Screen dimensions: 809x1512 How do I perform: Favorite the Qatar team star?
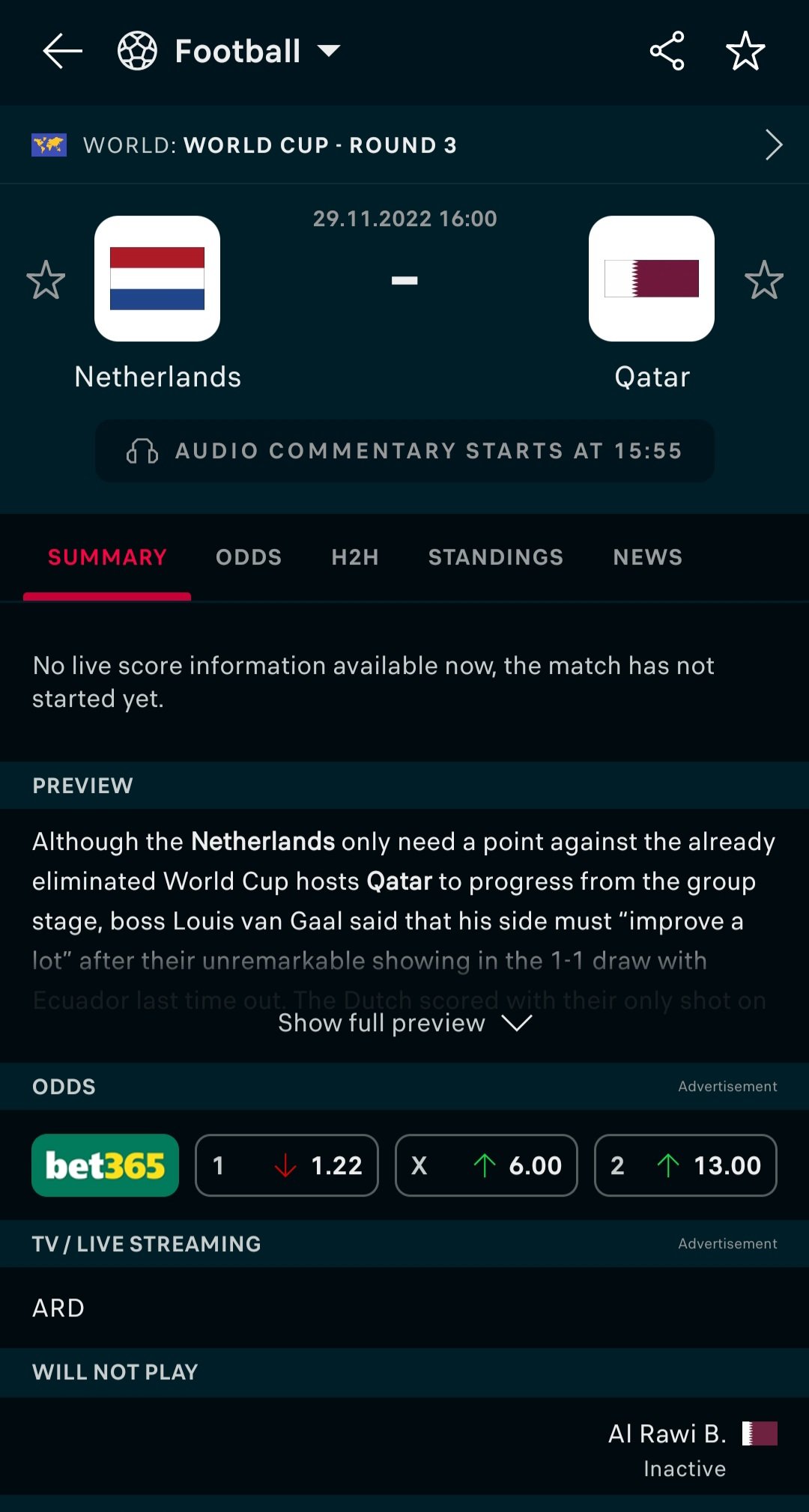coord(763,280)
